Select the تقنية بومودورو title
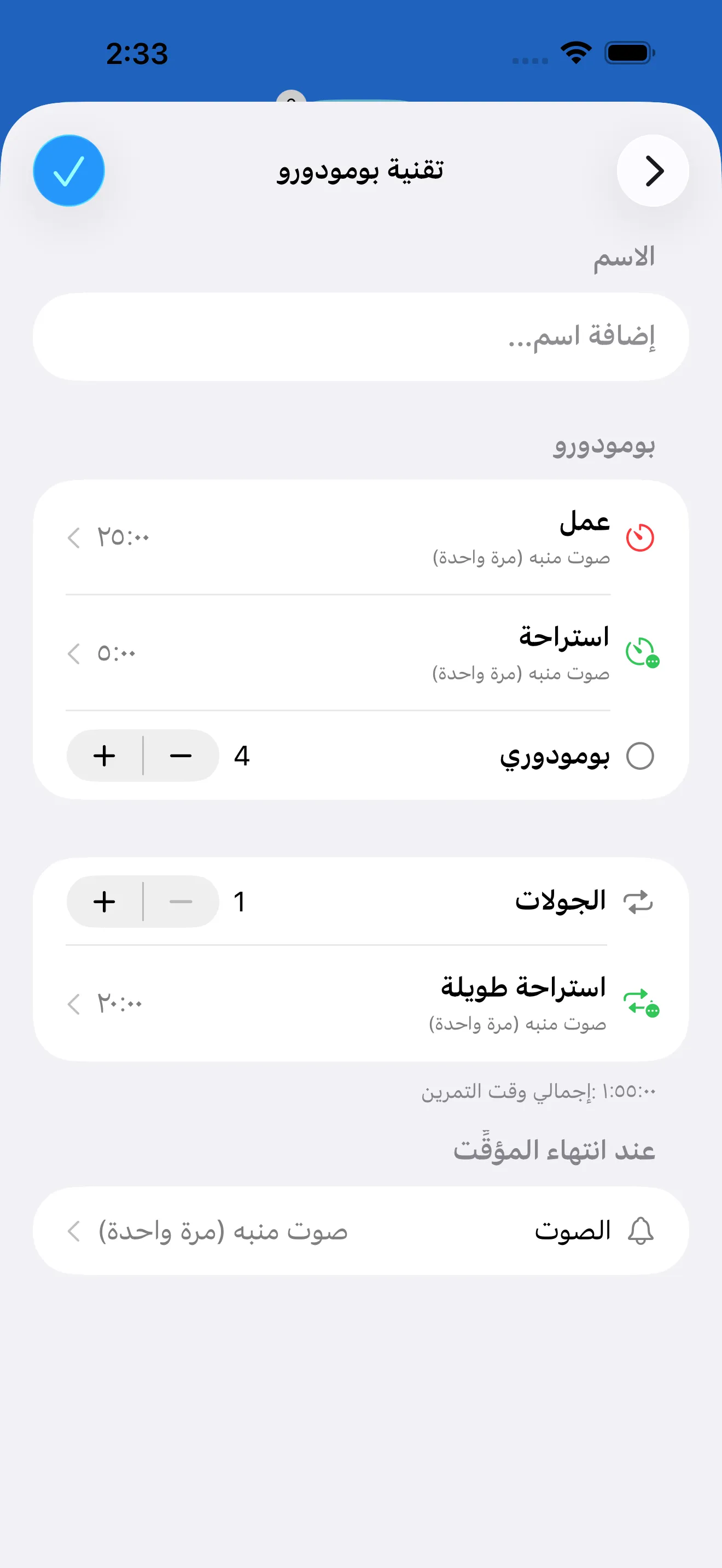 pos(360,170)
